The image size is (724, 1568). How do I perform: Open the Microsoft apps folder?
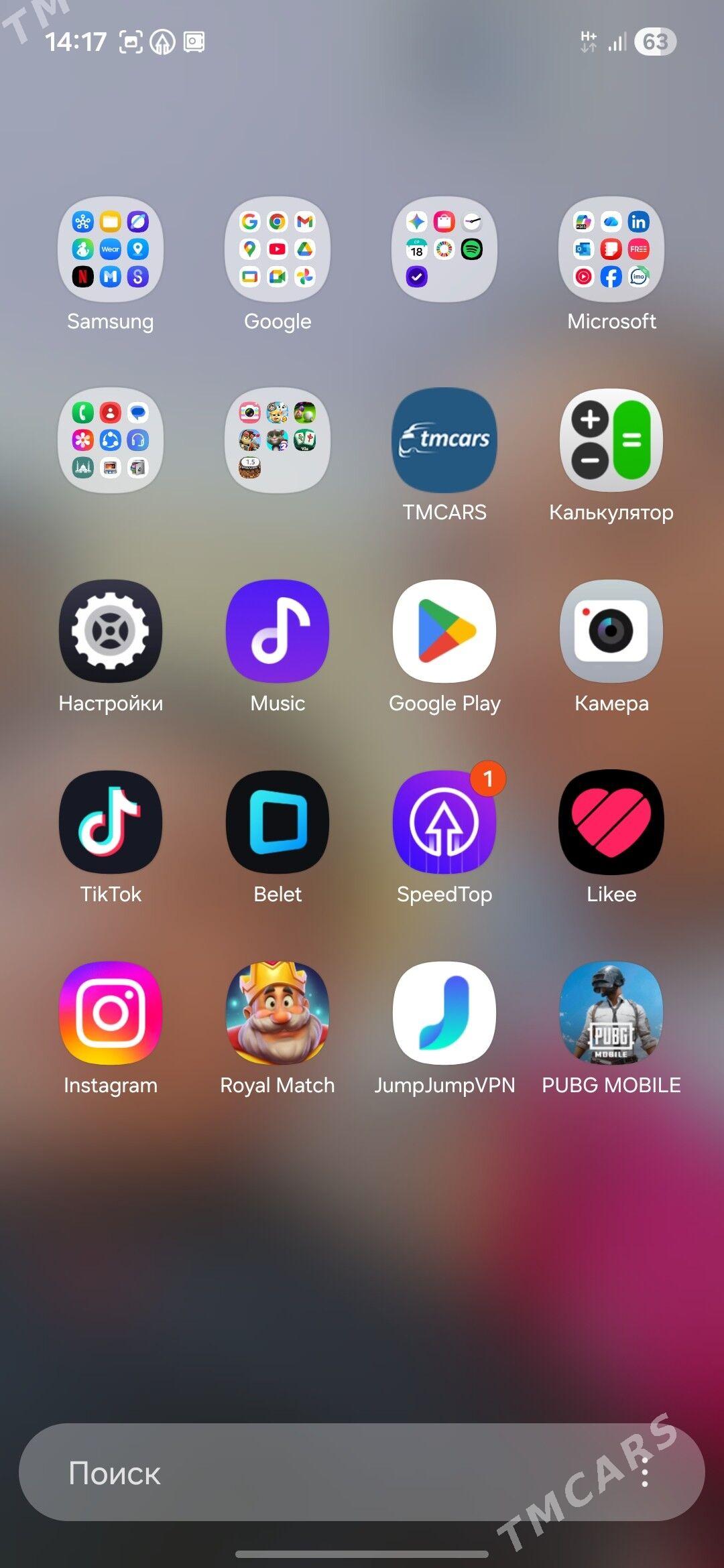[x=611, y=249]
